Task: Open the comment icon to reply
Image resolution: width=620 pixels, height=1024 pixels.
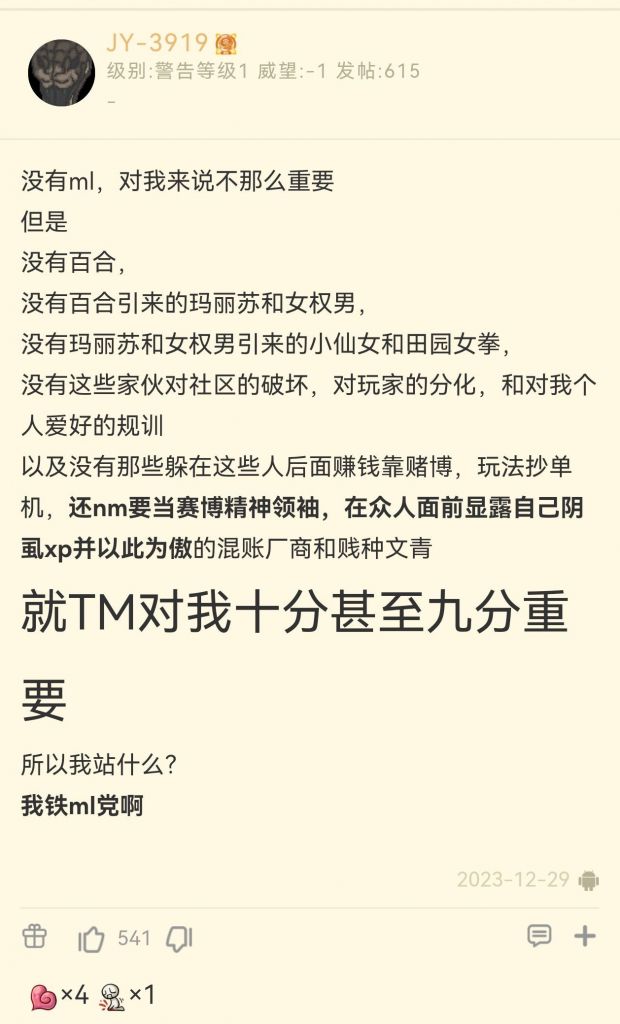Action: coord(539,936)
